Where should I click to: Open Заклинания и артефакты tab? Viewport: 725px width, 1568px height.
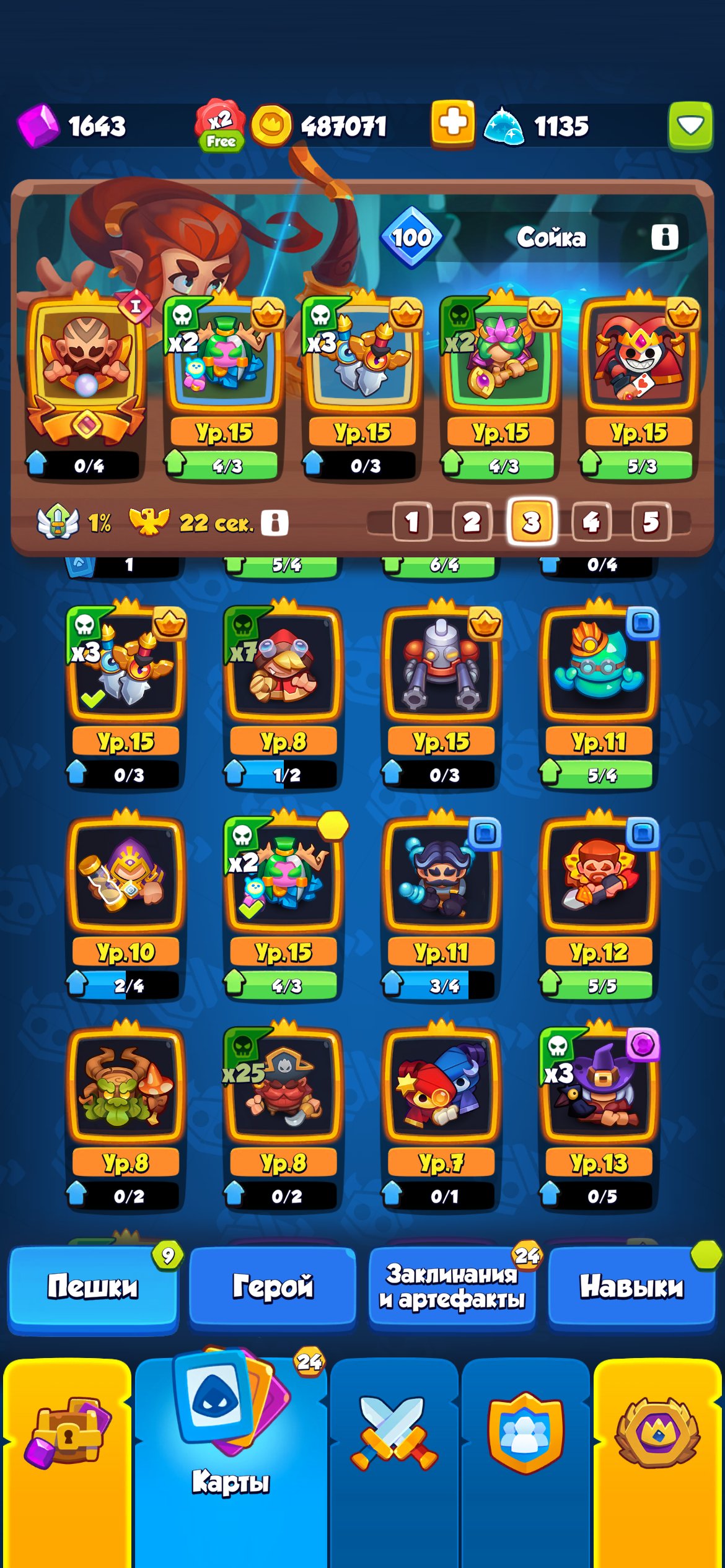coord(452,1287)
